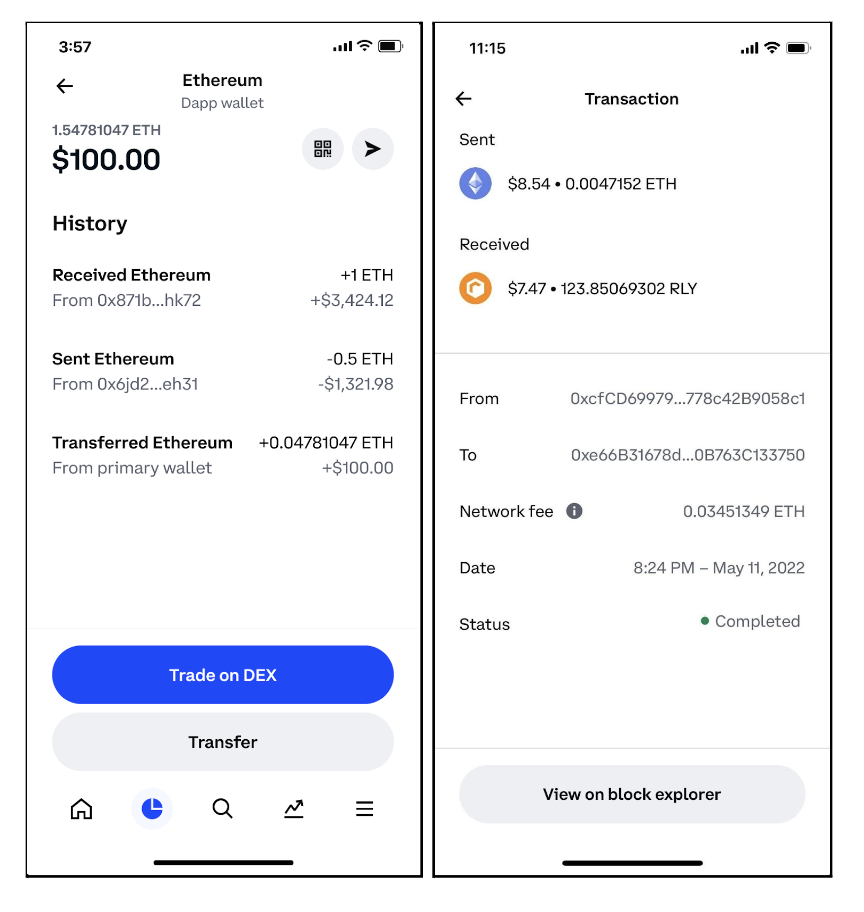This screenshot has height=912, width=864.
Task: Go back from the Transaction screen
Action: tap(463, 98)
